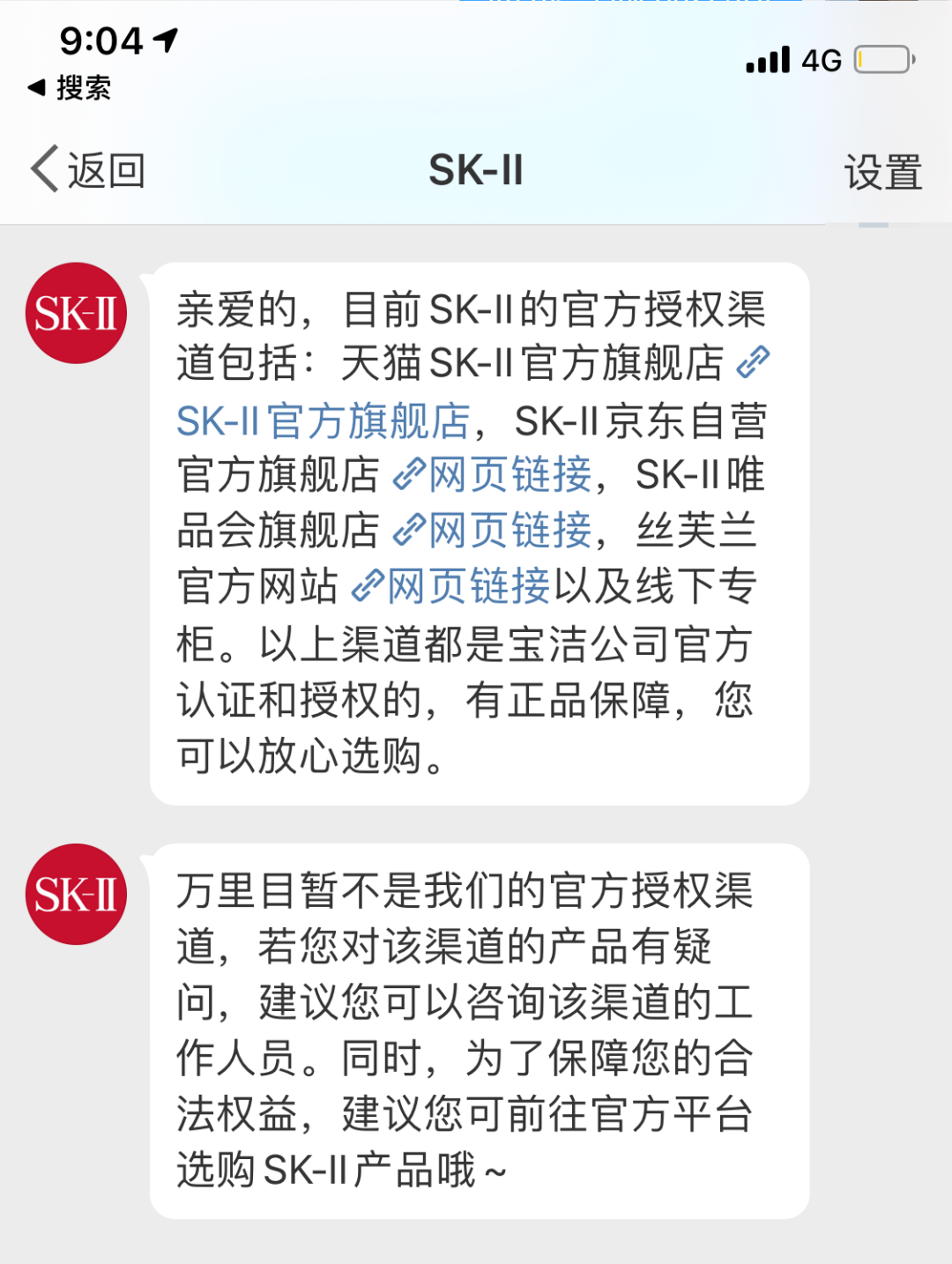Tap the 返回 back button
The height and width of the screenshot is (1264, 952).
click(88, 169)
